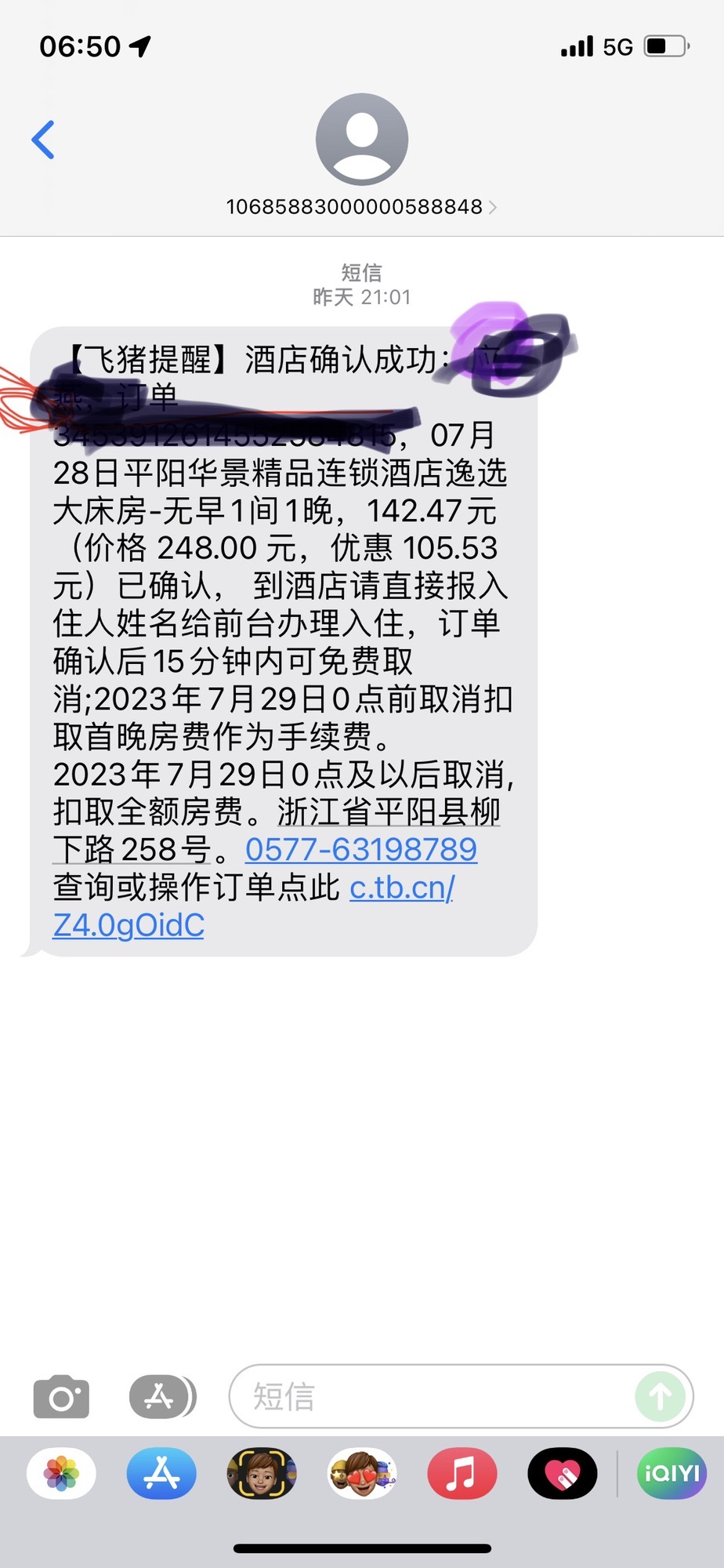Open the camera to attach a photo
Viewport: 724px width, 1568px height.
61,1396
